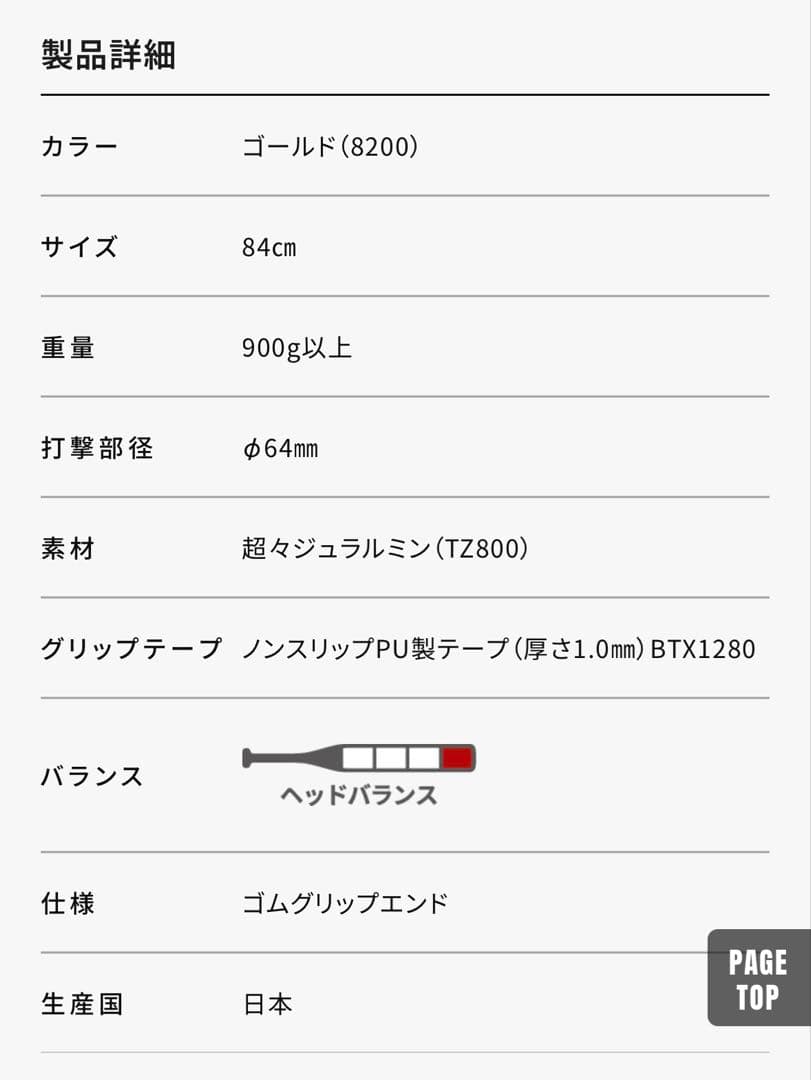
Task: Click the ゴールド（8200） color value
Action: pyautogui.click(x=330, y=146)
